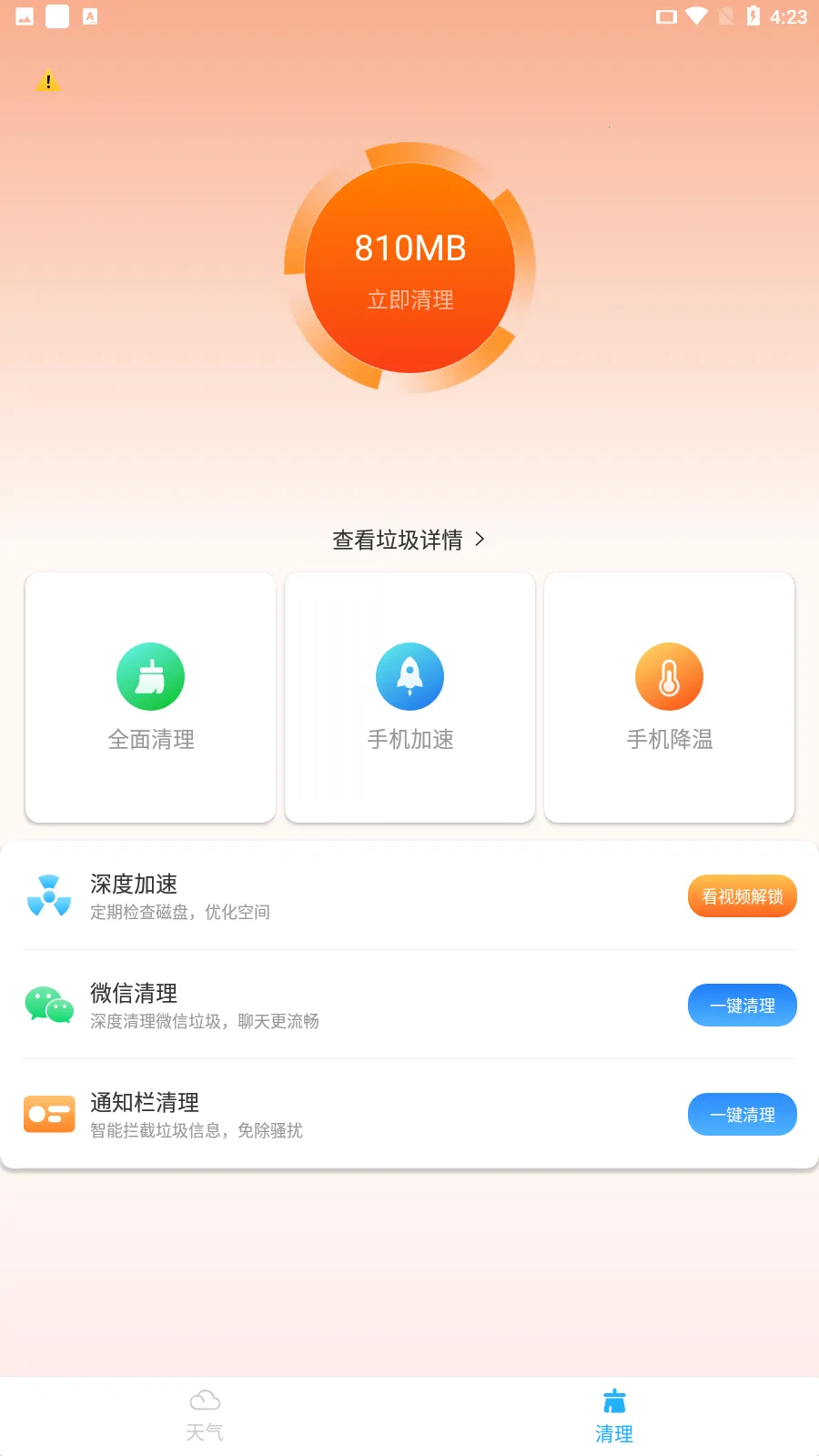
Task: Select the 全面清理 broom icon
Action: [x=150, y=676]
